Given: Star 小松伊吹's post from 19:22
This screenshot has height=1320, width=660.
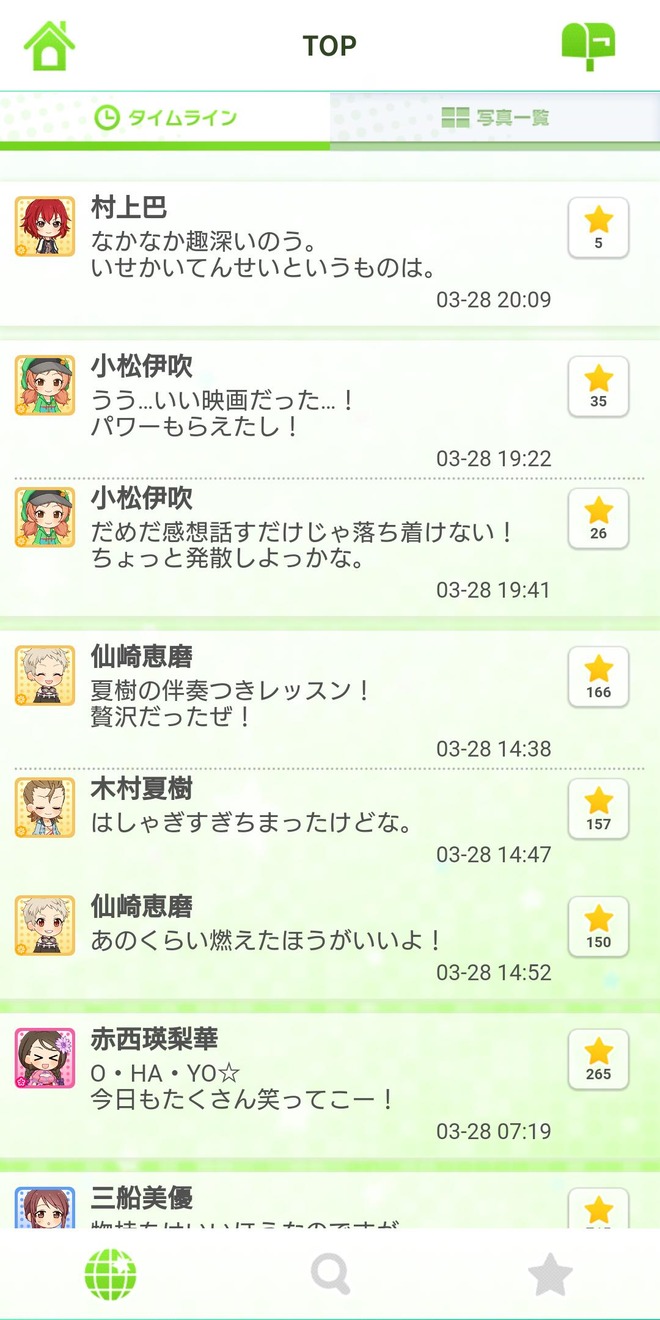Looking at the screenshot, I should pos(598,386).
